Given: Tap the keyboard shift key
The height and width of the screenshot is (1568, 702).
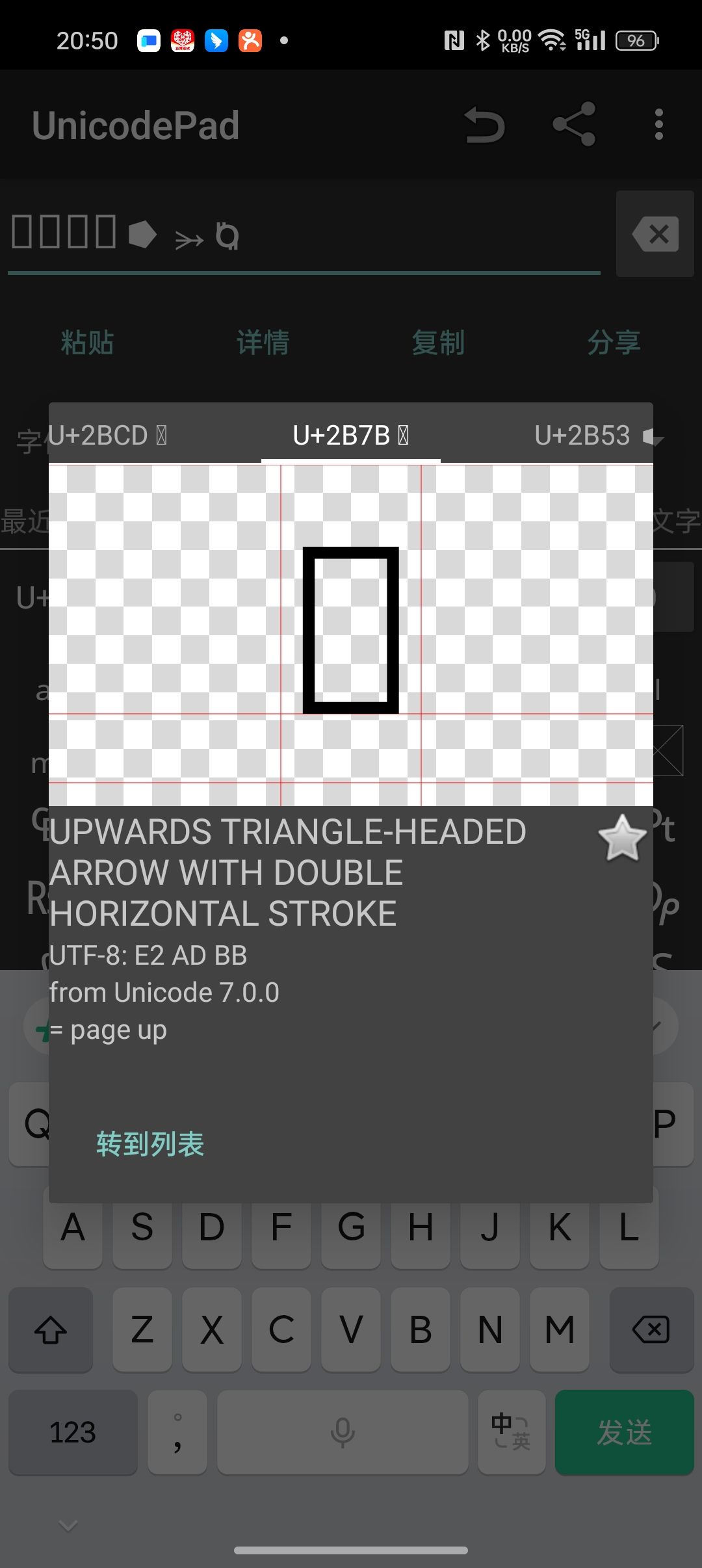Looking at the screenshot, I should click(x=51, y=1330).
